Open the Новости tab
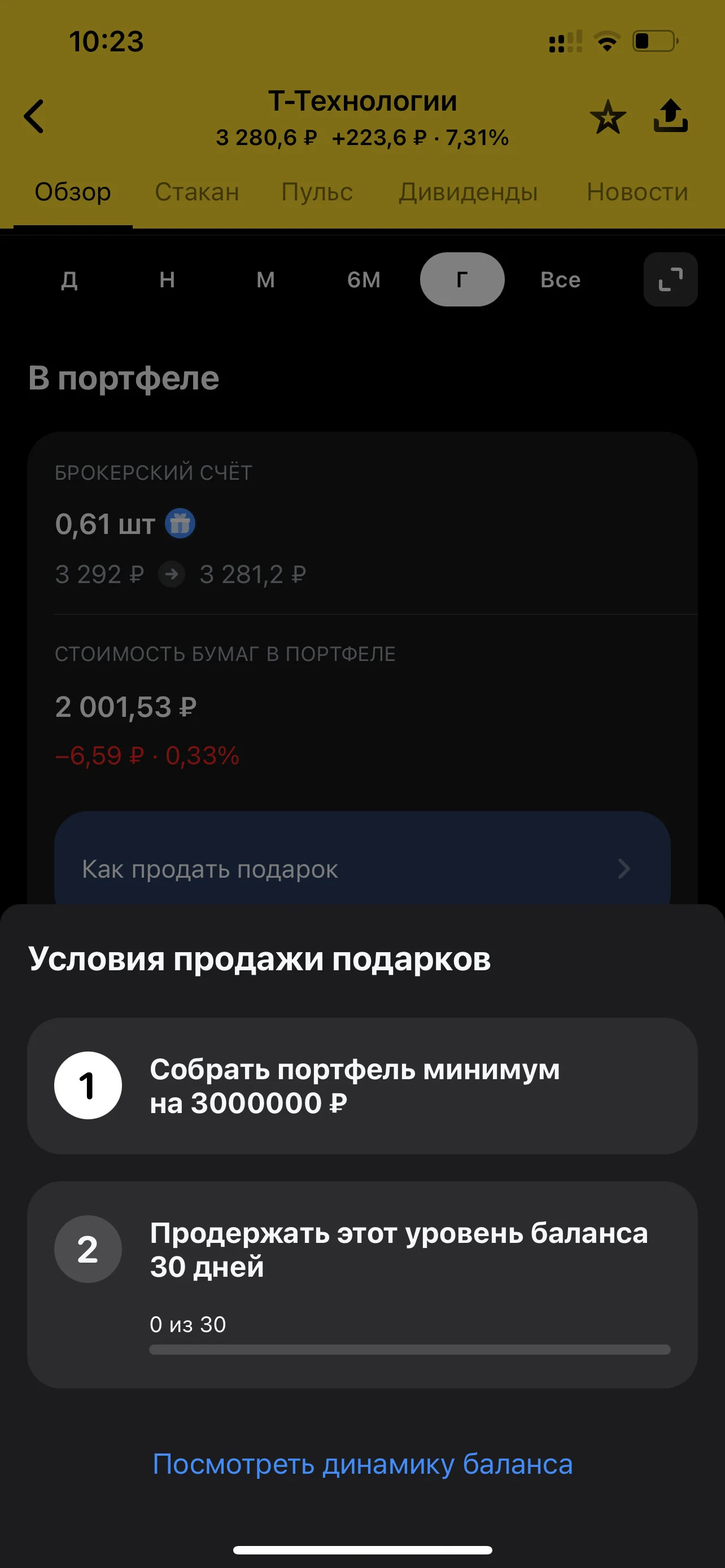Image resolution: width=725 pixels, height=1568 pixels. point(637,192)
